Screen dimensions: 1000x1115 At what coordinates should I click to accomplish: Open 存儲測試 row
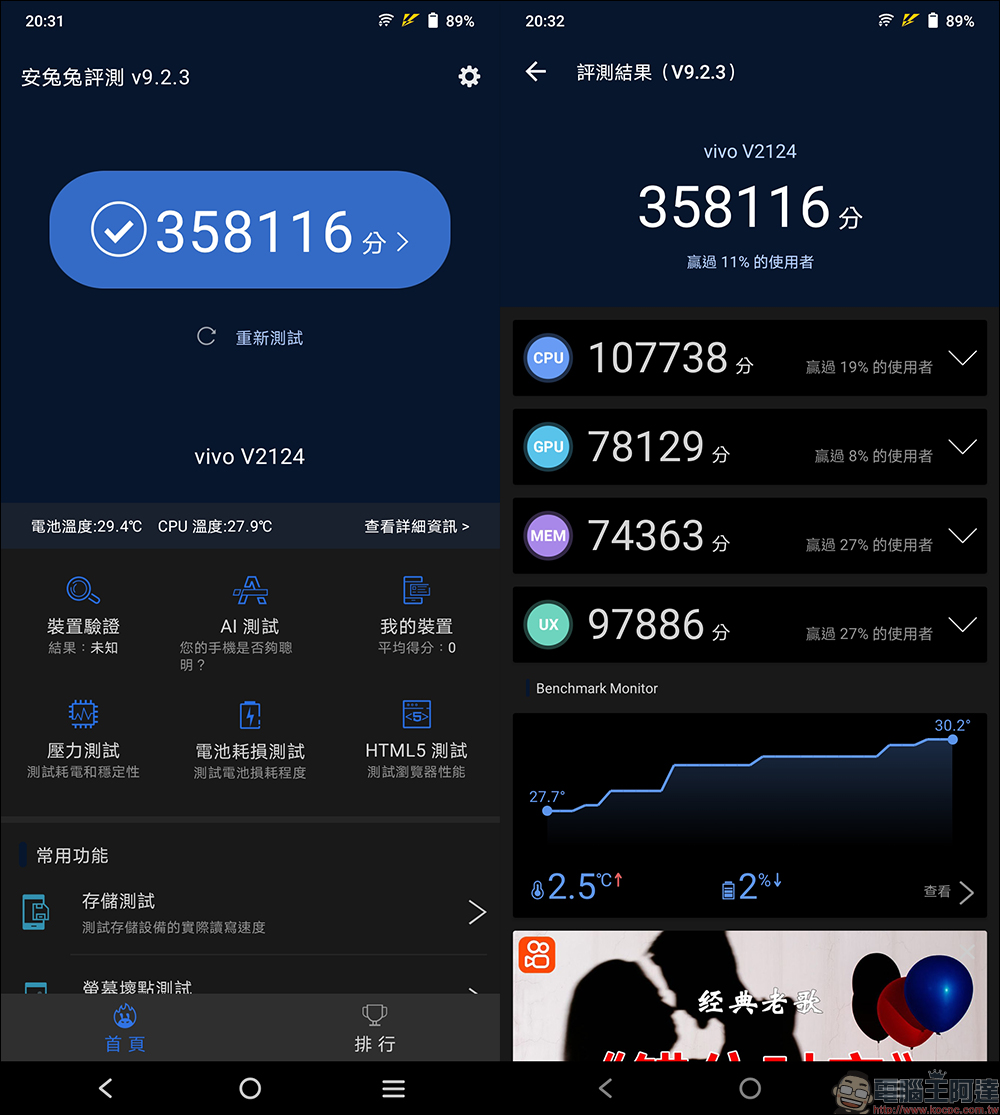pos(250,912)
